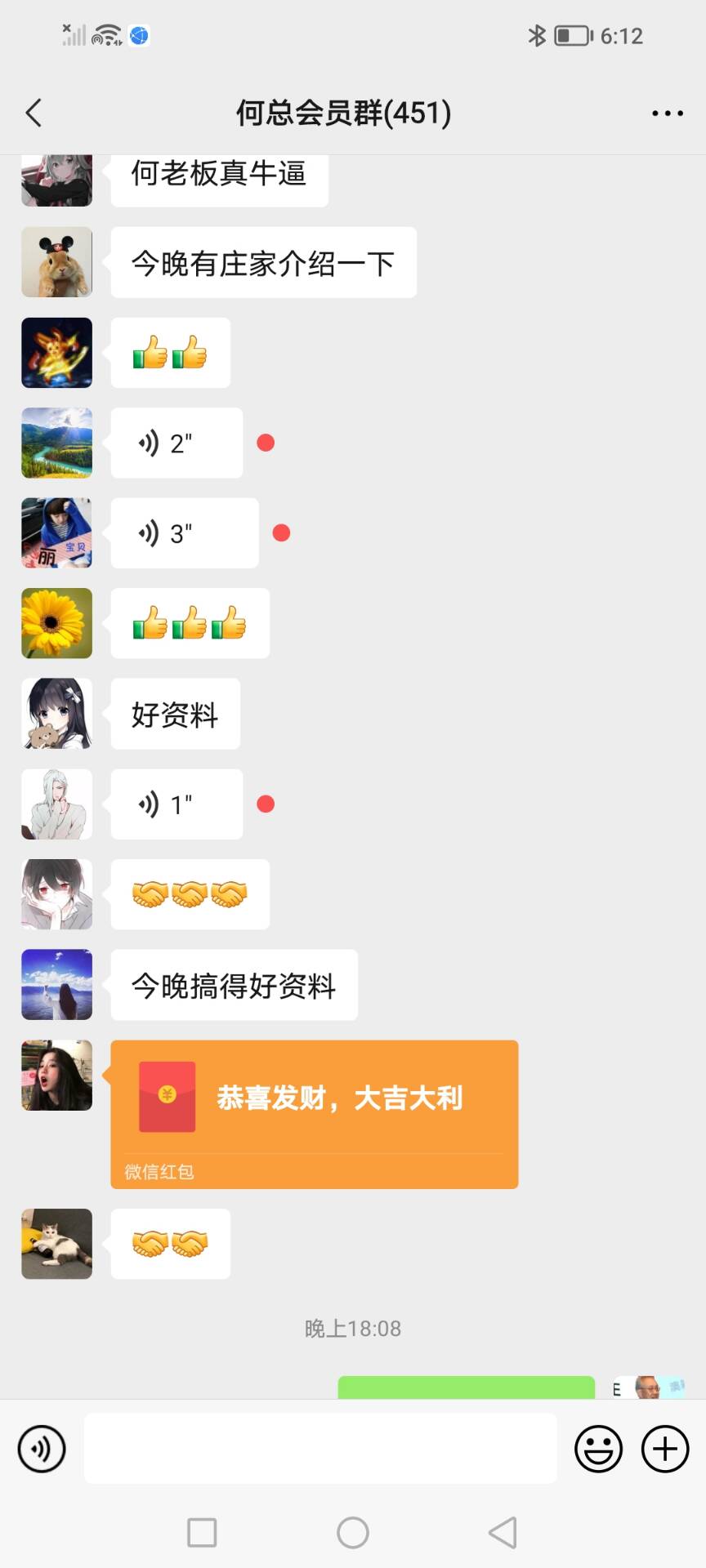Viewport: 706px width, 1568px height.
Task: Open the sunflower avatar profile
Action: click(56, 623)
